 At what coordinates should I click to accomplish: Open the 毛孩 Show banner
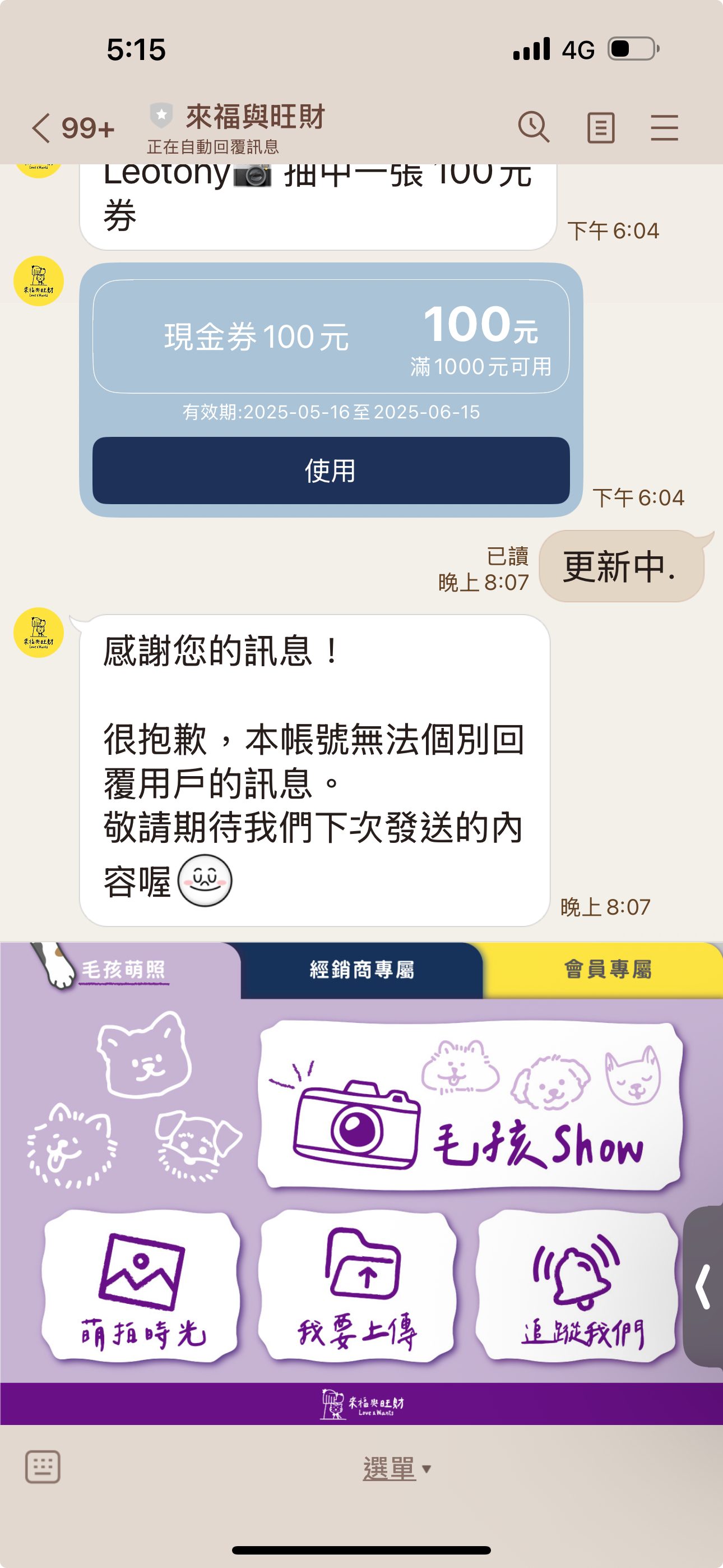(470, 1105)
